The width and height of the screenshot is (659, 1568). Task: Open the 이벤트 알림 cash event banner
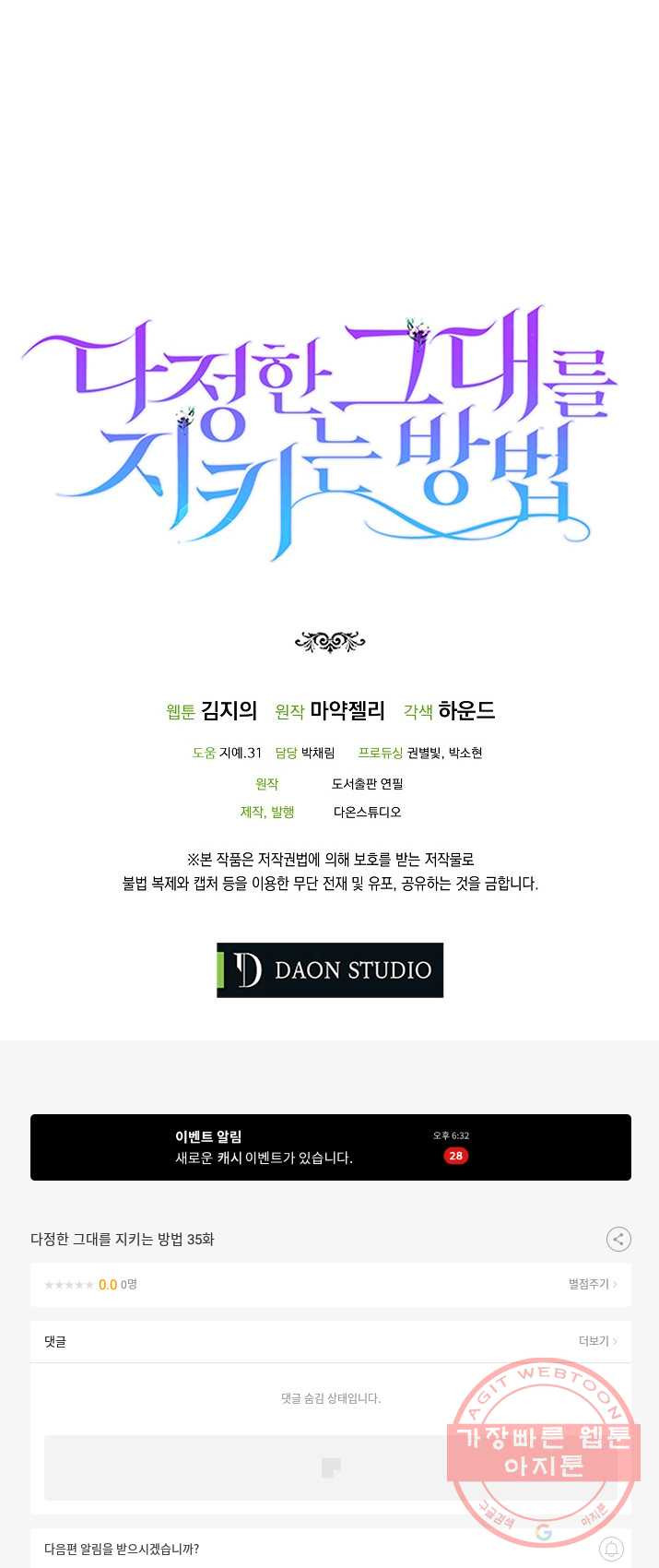(330, 1147)
